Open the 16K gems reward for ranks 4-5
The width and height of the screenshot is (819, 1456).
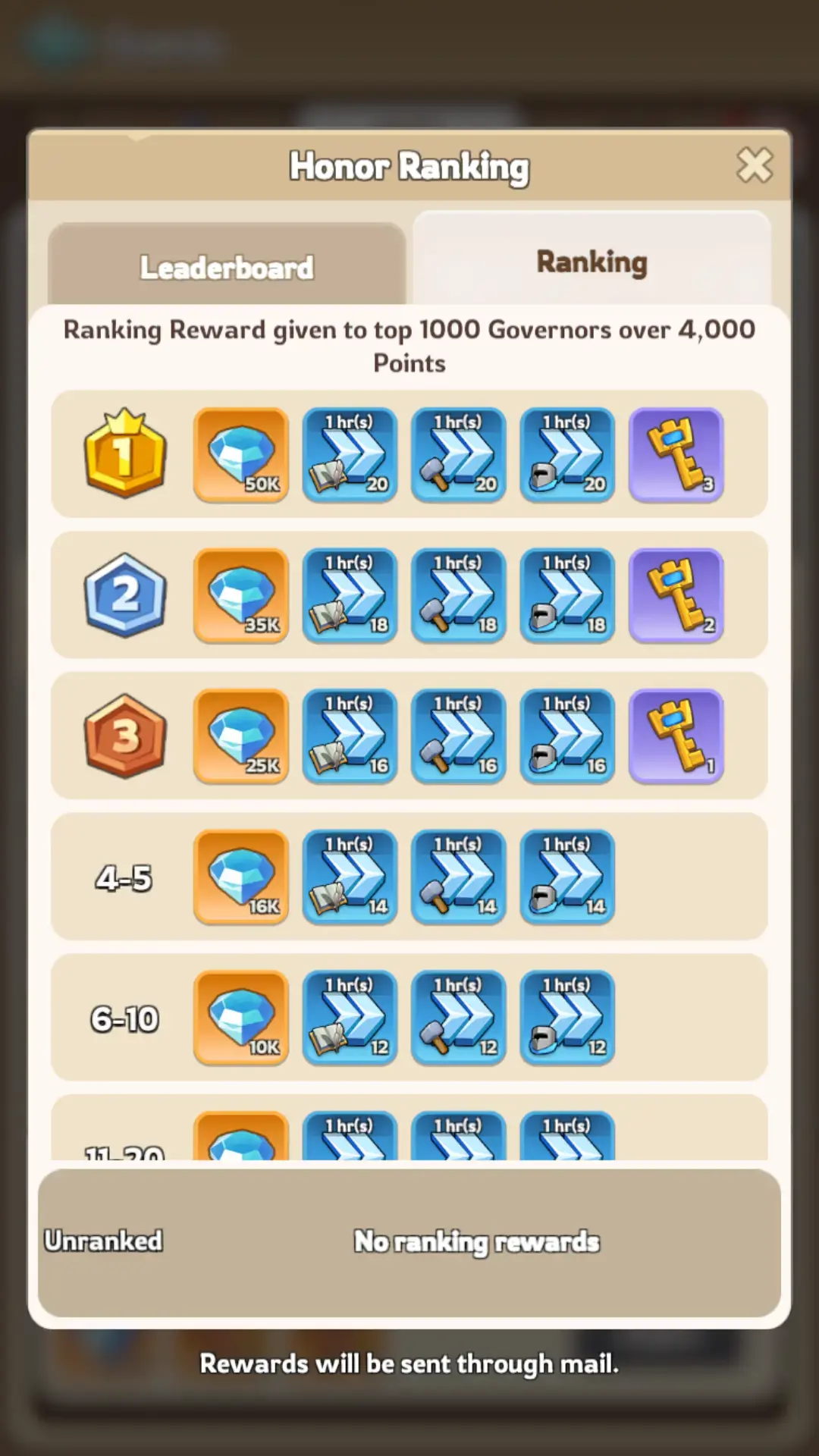(x=241, y=877)
